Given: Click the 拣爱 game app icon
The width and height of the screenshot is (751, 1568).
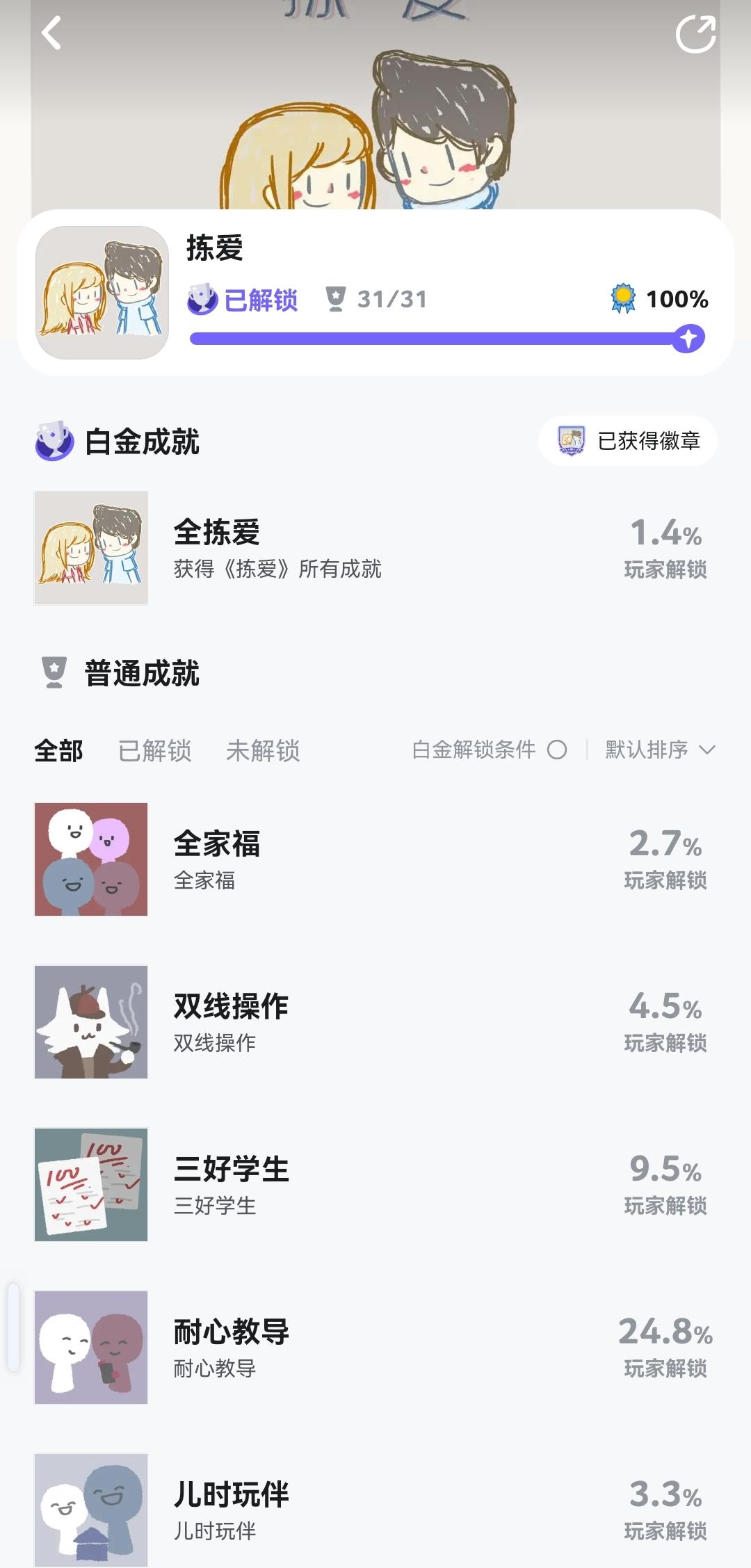Looking at the screenshot, I should (x=102, y=292).
